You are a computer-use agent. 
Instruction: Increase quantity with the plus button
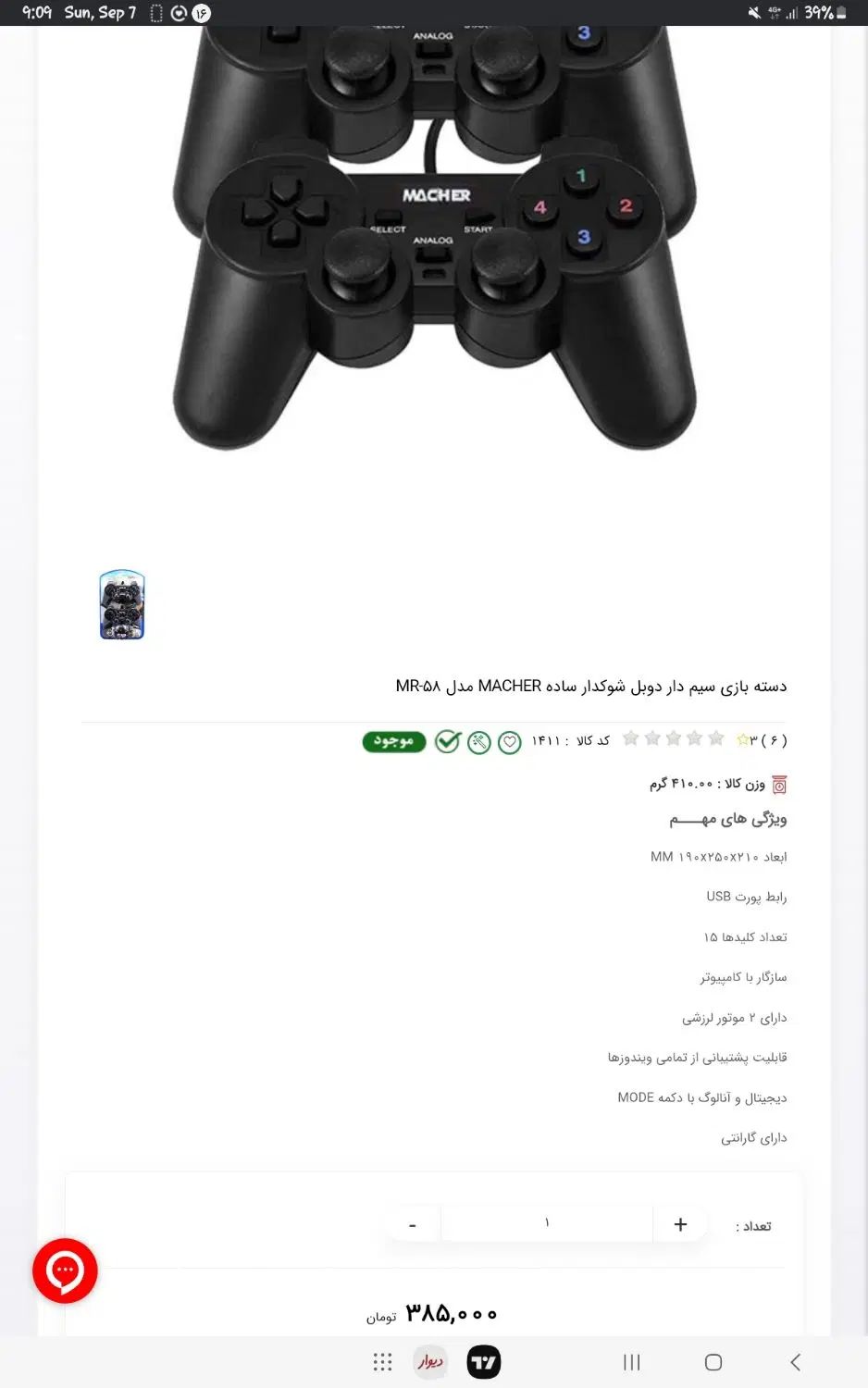680,1224
